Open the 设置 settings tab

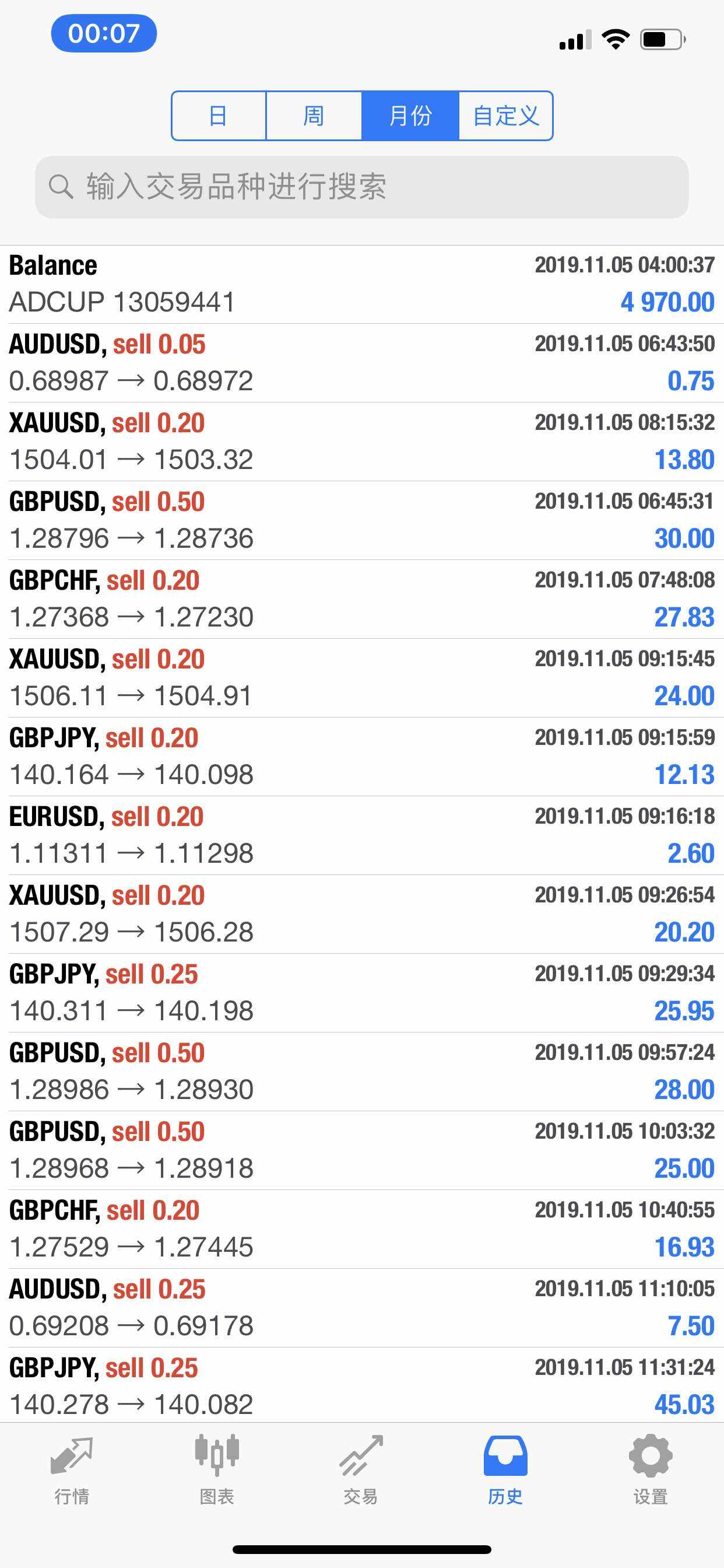pos(651,1470)
